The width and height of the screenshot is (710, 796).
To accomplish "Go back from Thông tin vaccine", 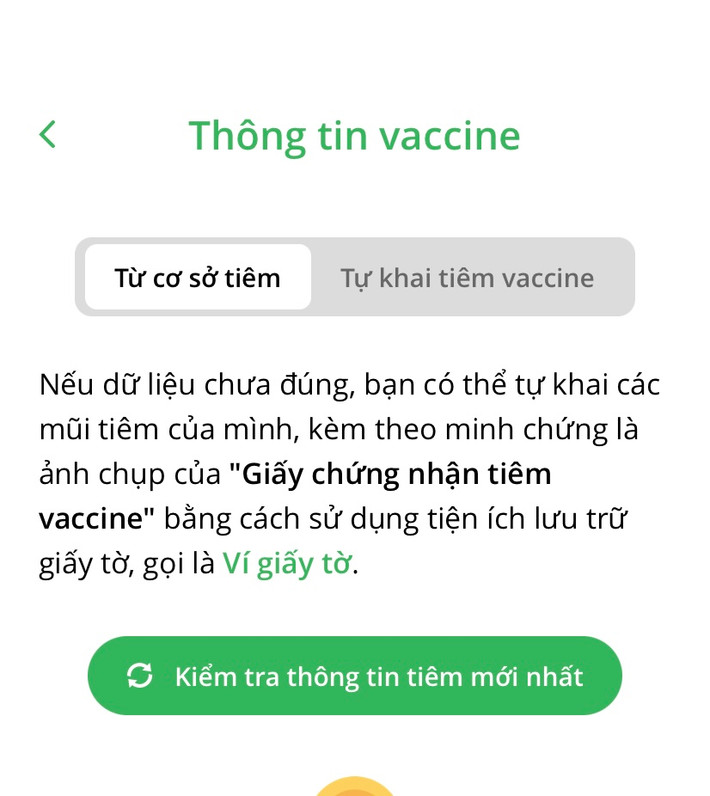I will (x=47, y=135).
